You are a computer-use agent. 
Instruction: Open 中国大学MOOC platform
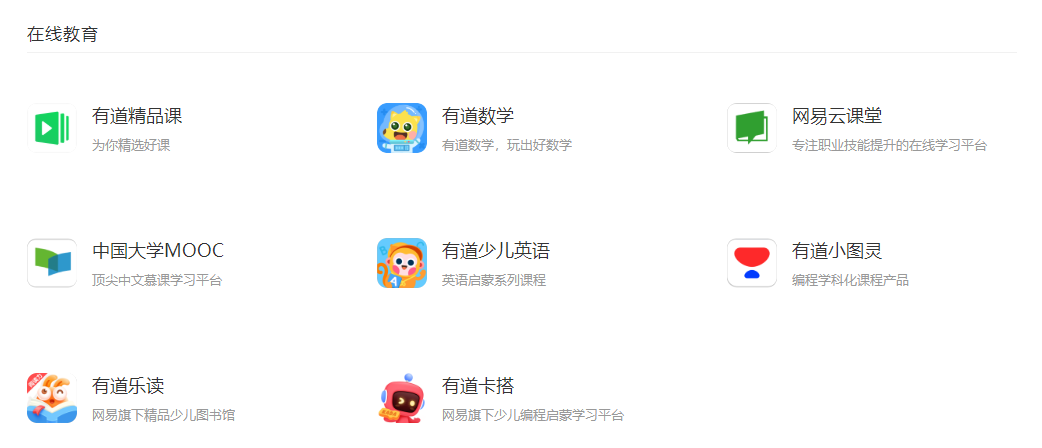click(157, 251)
